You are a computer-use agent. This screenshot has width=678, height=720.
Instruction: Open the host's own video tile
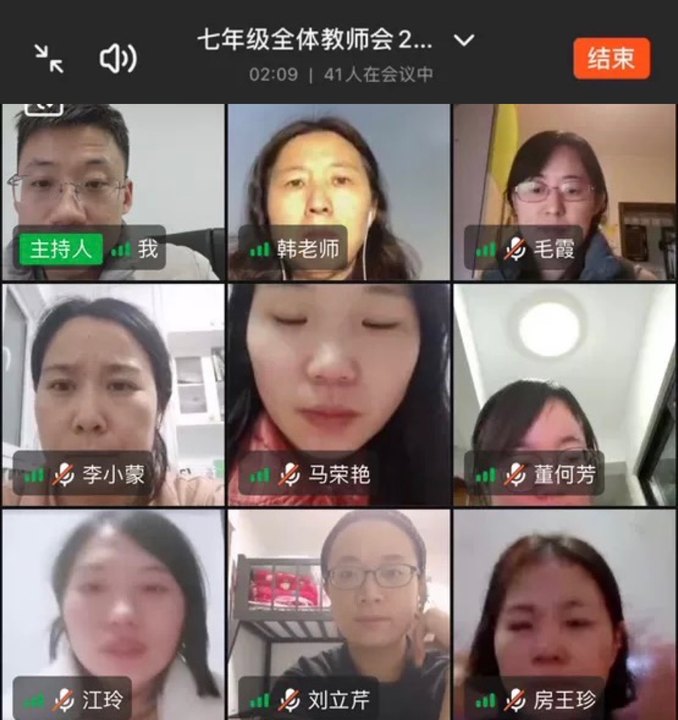[x=113, y=190]
